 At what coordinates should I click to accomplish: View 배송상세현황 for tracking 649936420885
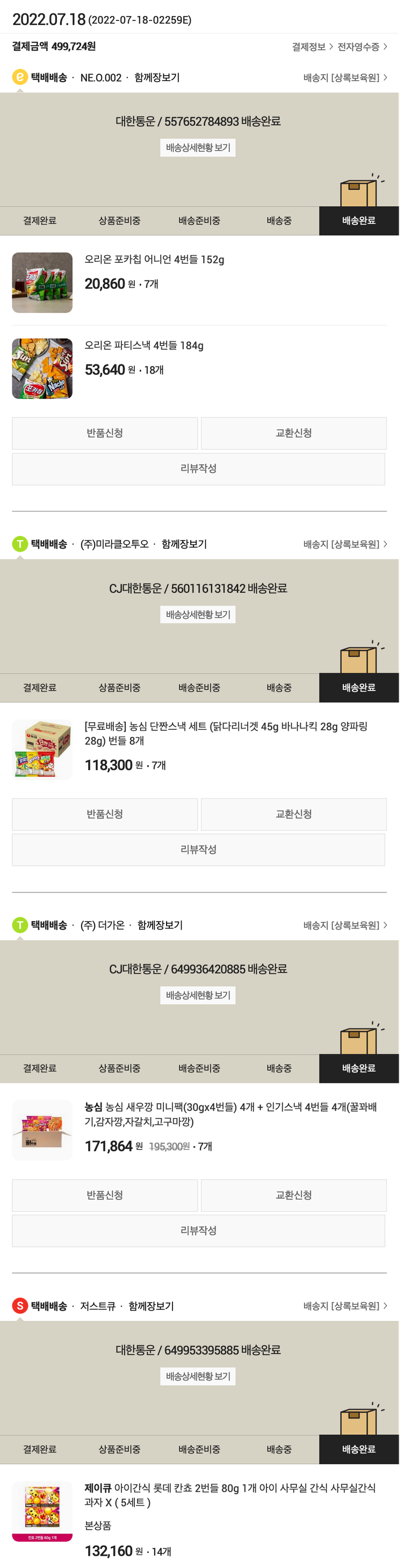click(x=198, y=995)
